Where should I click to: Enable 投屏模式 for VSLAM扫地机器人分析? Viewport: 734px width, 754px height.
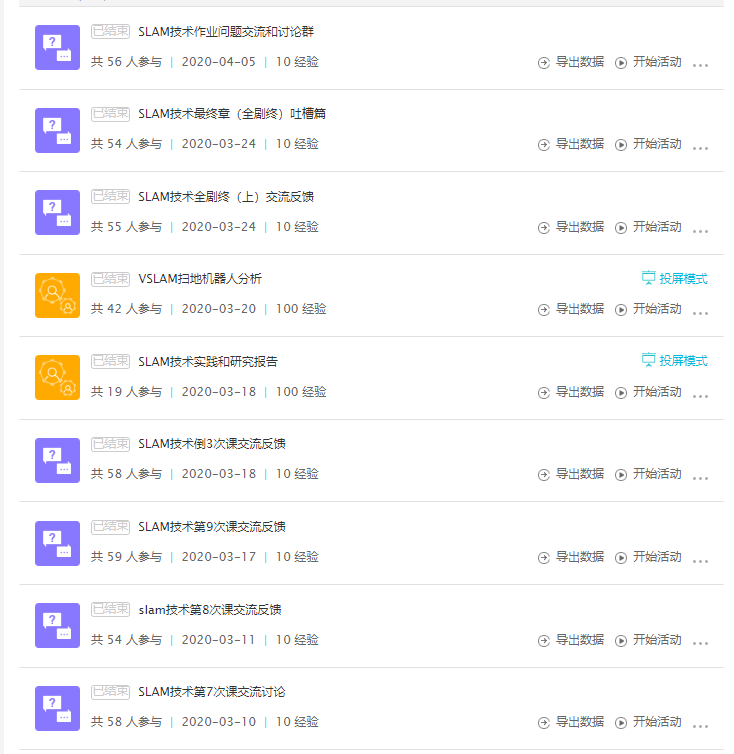tap(674, 278)
